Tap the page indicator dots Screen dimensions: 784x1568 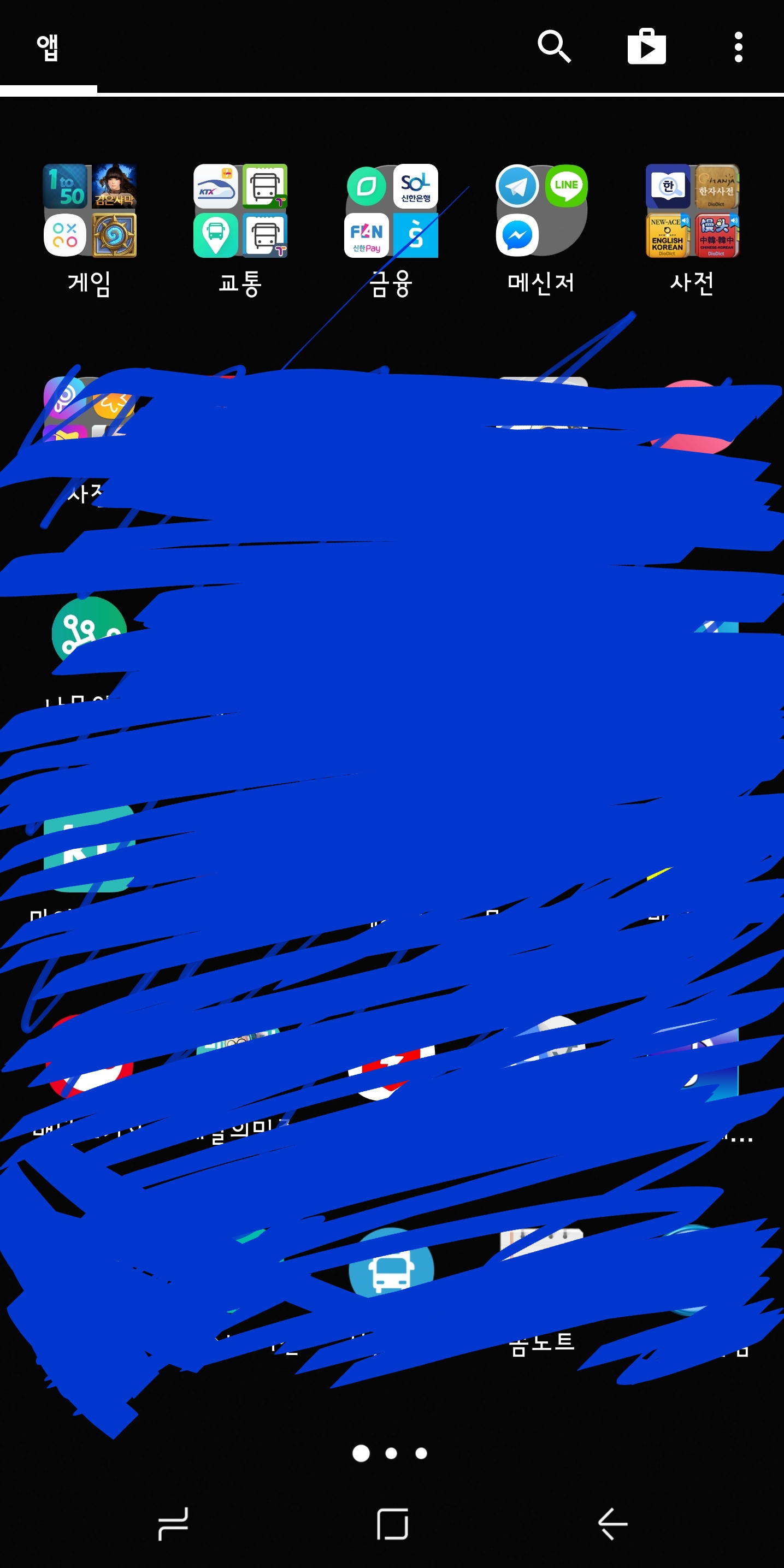click(390, 1453)
